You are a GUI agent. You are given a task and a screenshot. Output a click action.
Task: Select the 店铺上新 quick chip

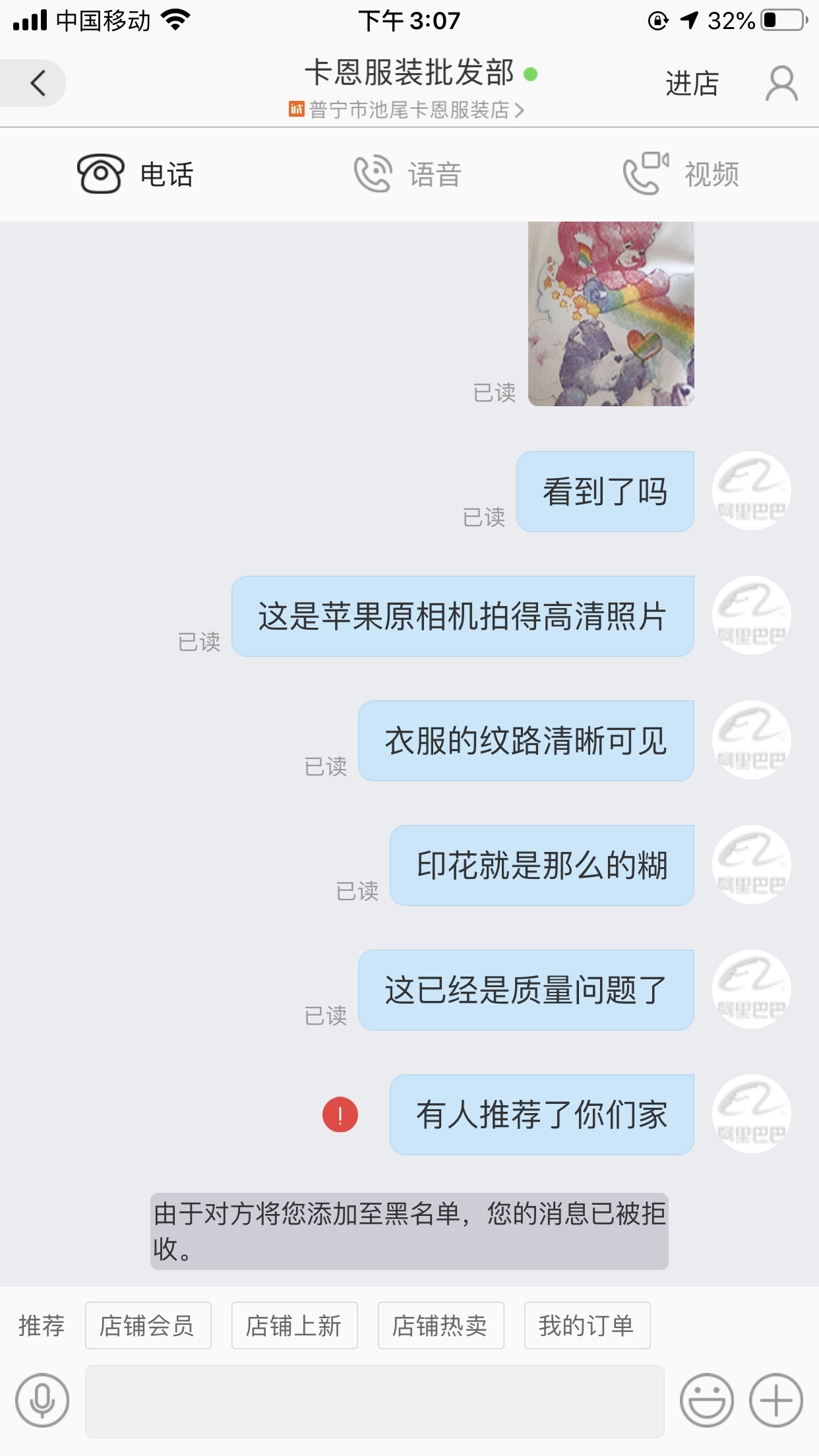pos(294,1325)
